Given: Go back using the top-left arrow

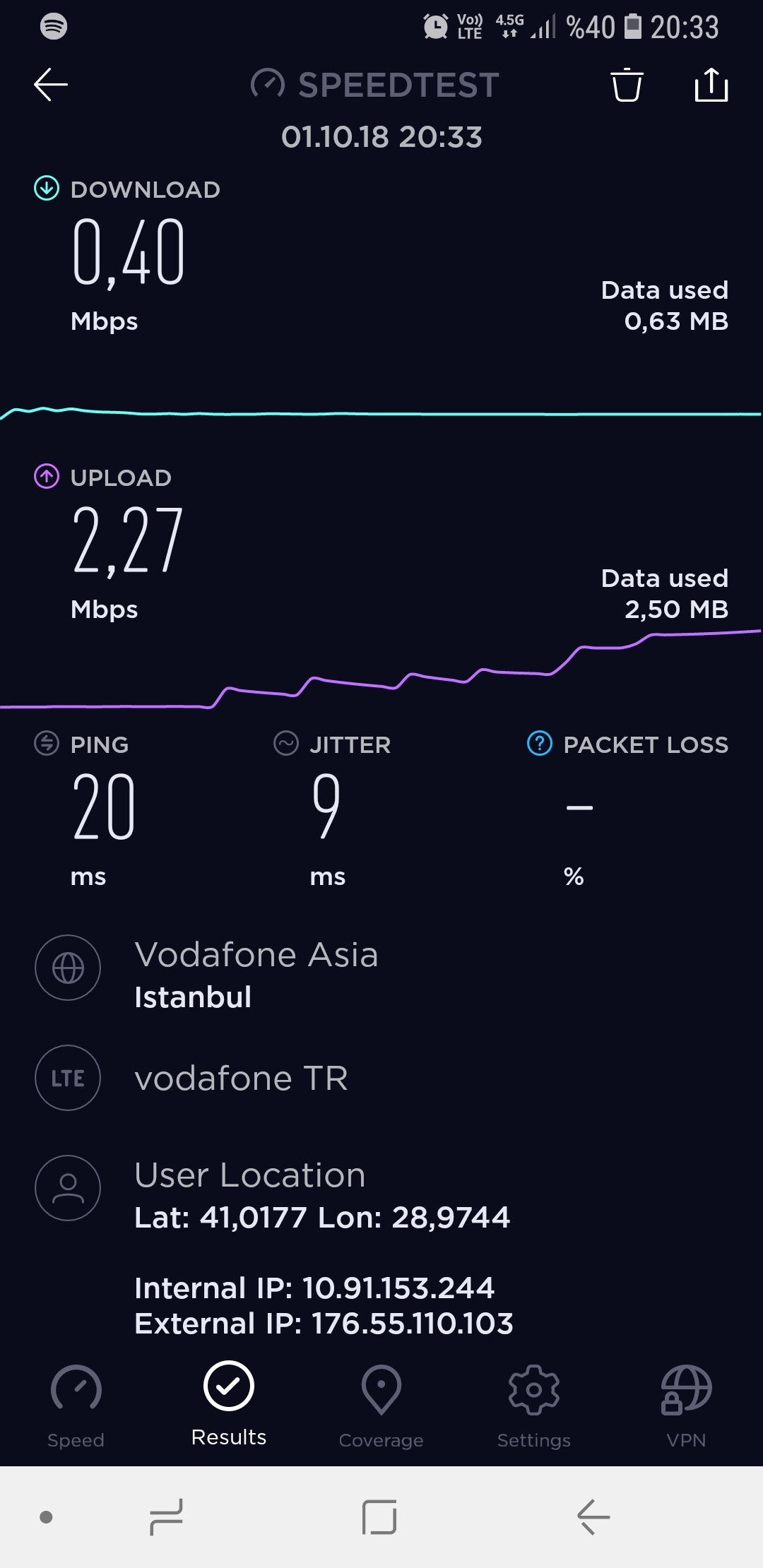Looking at the screenshot, I should coord(51,85).
